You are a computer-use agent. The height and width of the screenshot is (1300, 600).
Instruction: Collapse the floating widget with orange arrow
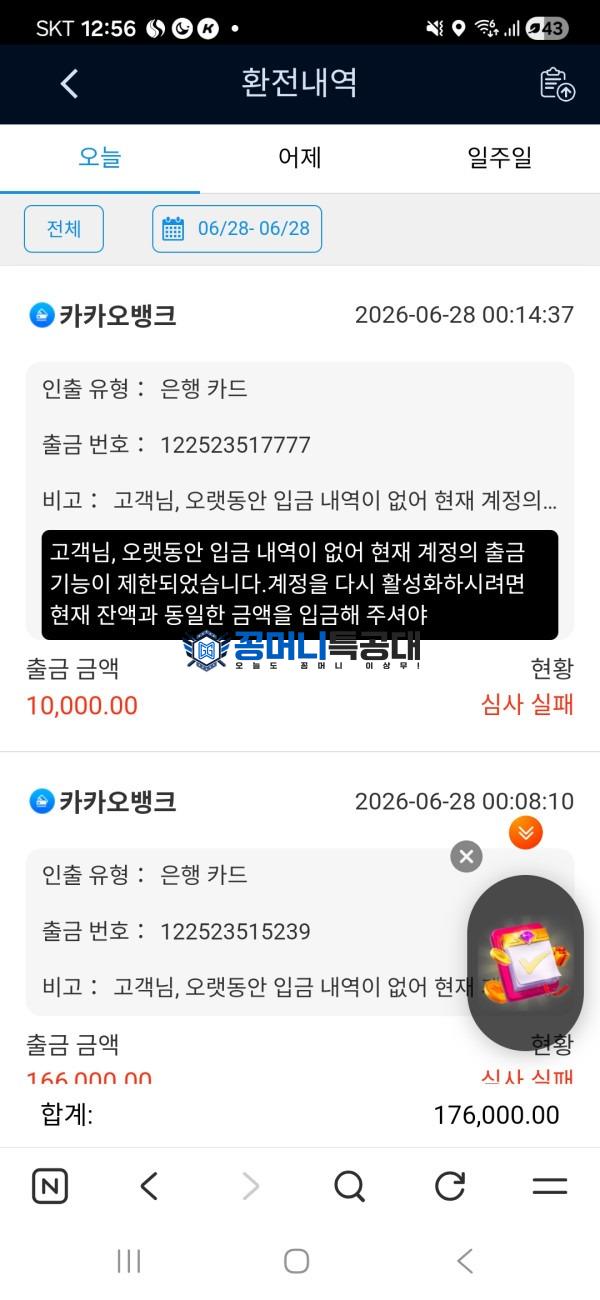pos(525,833)
